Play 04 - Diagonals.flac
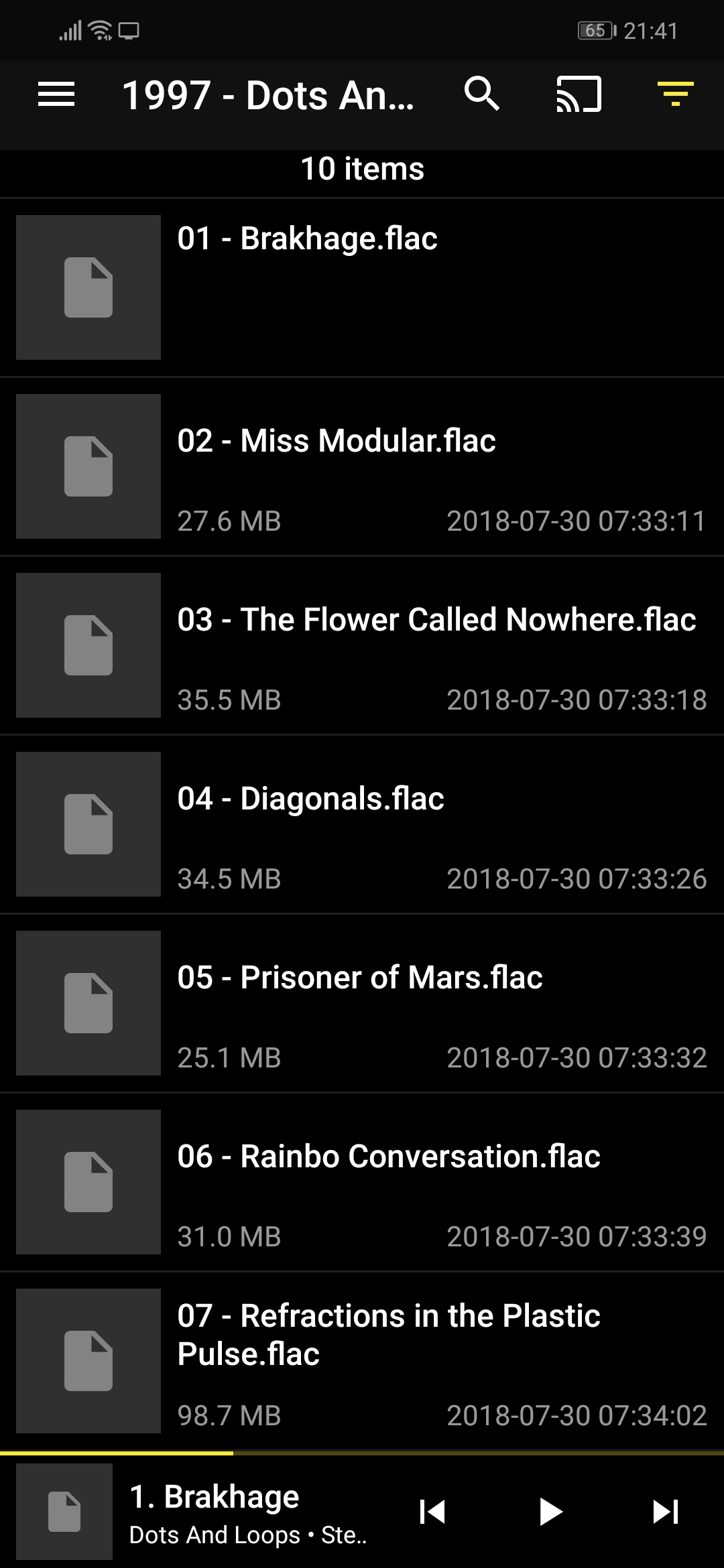Screen dimensions: 724x1568 point(362,824)
